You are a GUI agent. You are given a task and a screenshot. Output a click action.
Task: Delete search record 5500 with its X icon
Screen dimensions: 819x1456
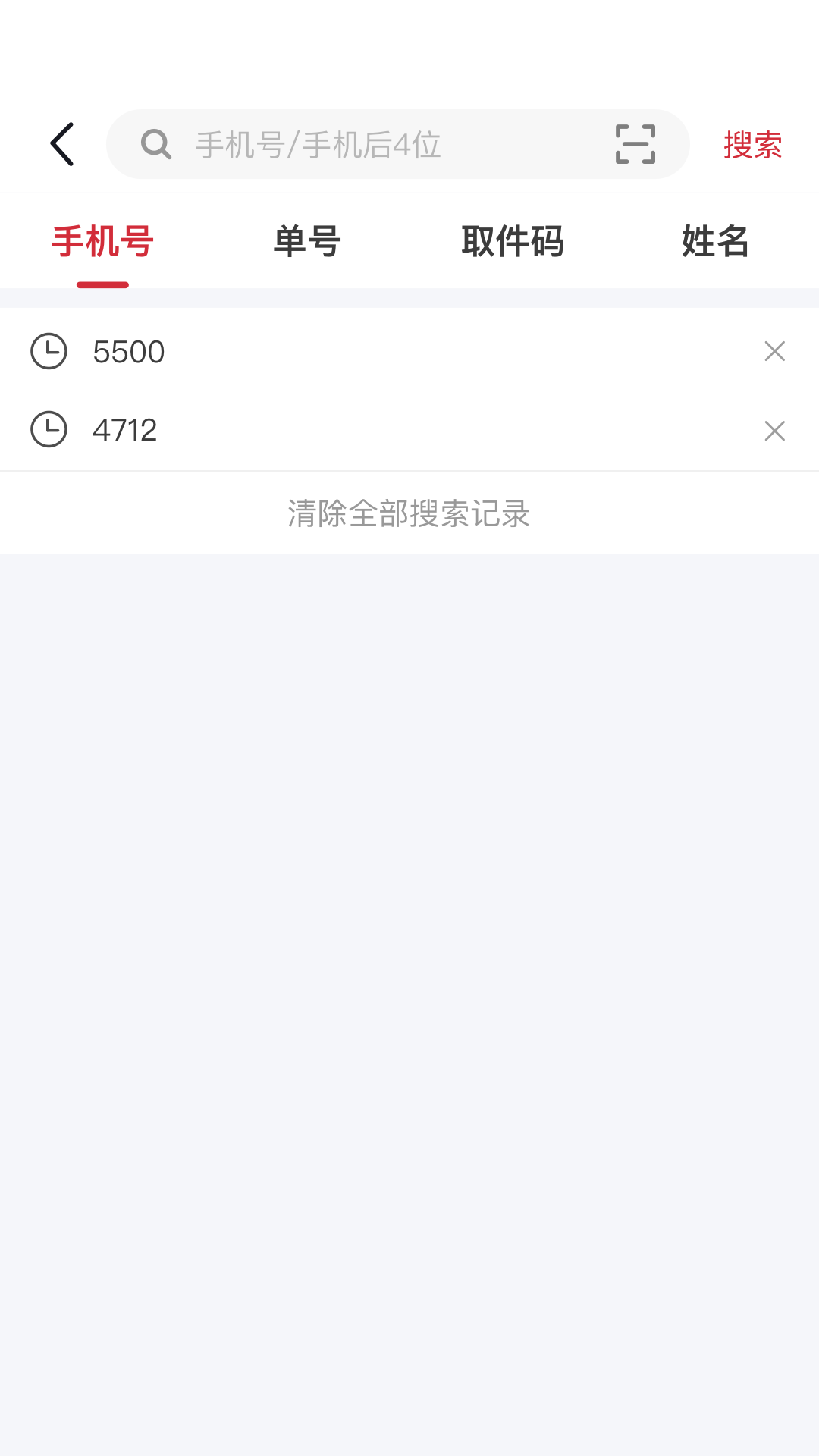pyautogui.click(x=774, y=350)
